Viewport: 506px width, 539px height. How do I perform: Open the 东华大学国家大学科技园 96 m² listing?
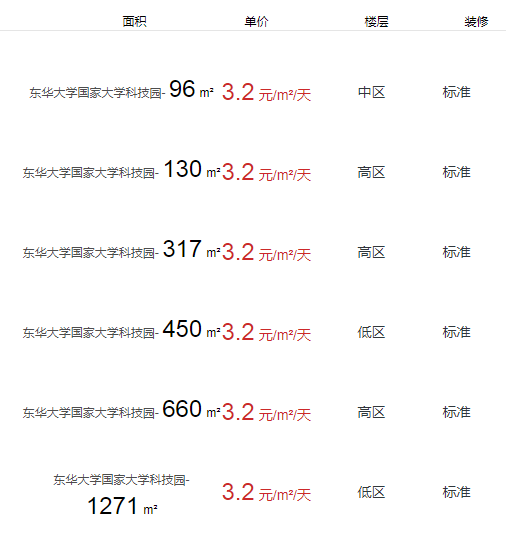tap(121, 90)
